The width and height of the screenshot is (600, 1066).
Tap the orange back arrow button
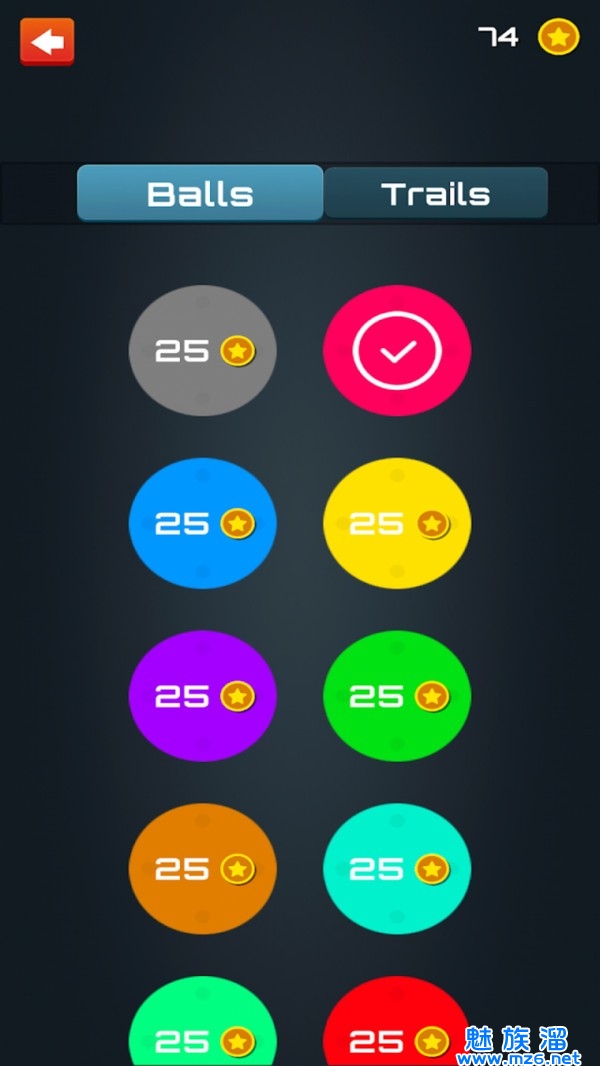pos(47,42)
